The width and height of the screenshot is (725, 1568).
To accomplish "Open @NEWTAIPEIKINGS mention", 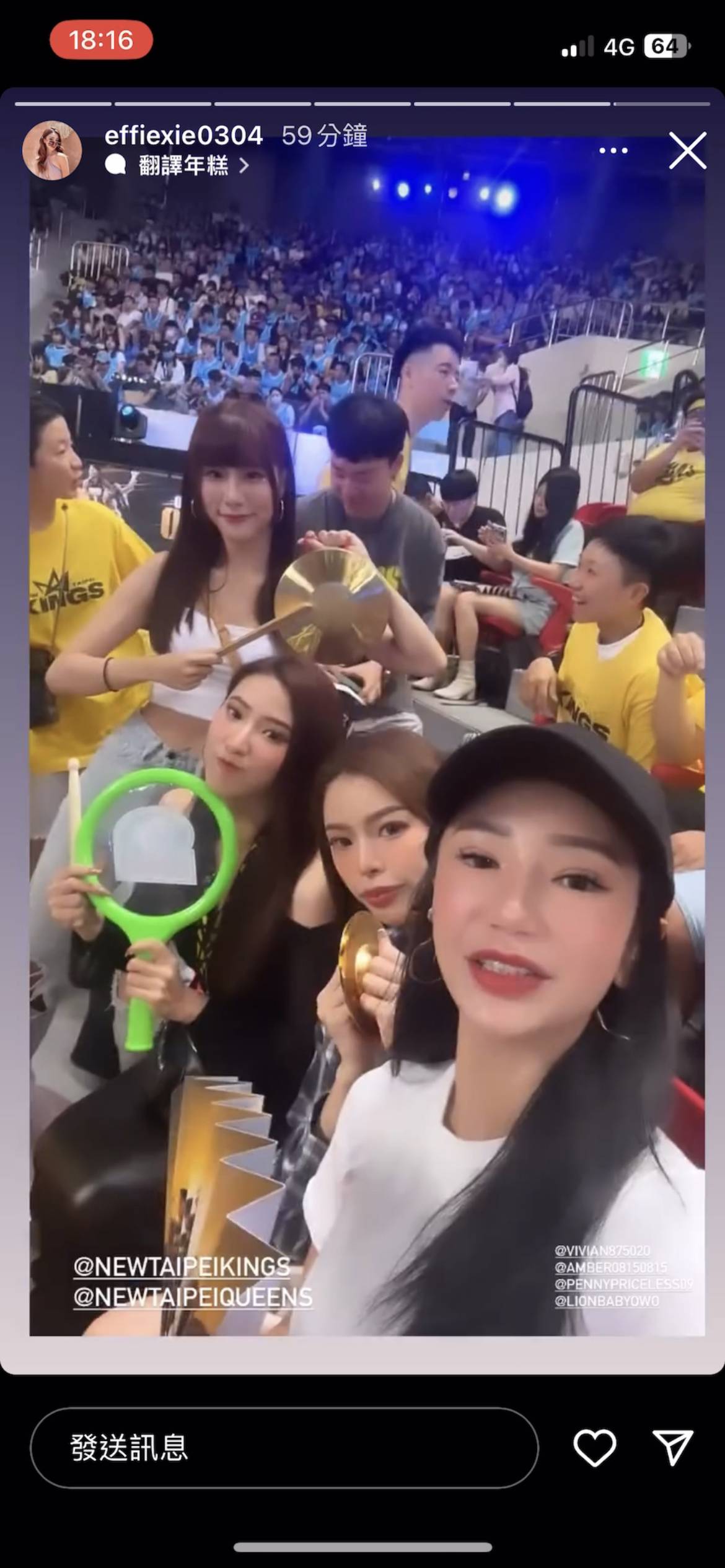I will (182, 1266).
